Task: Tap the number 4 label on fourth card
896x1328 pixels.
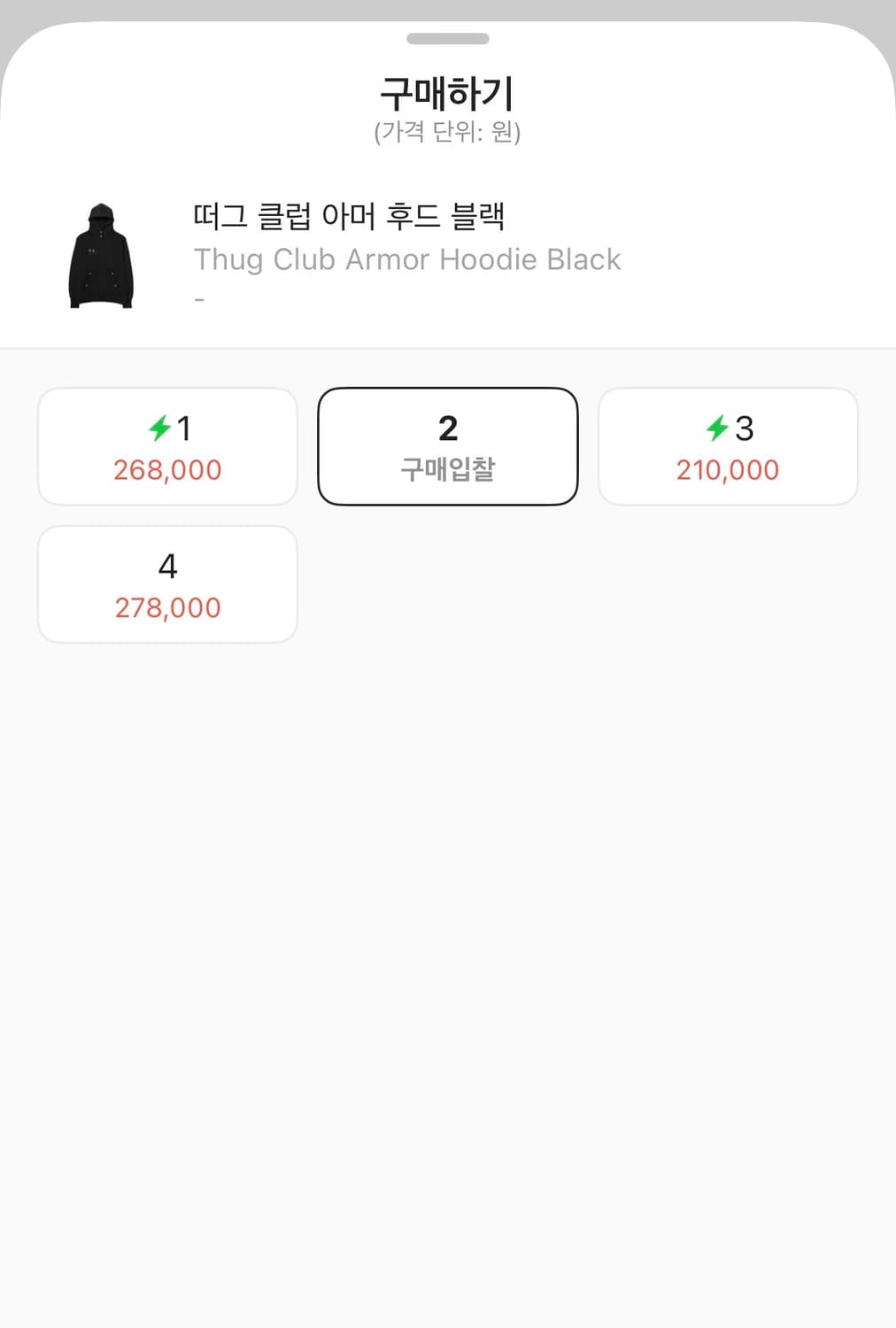Action: click(x=167, y=567)
